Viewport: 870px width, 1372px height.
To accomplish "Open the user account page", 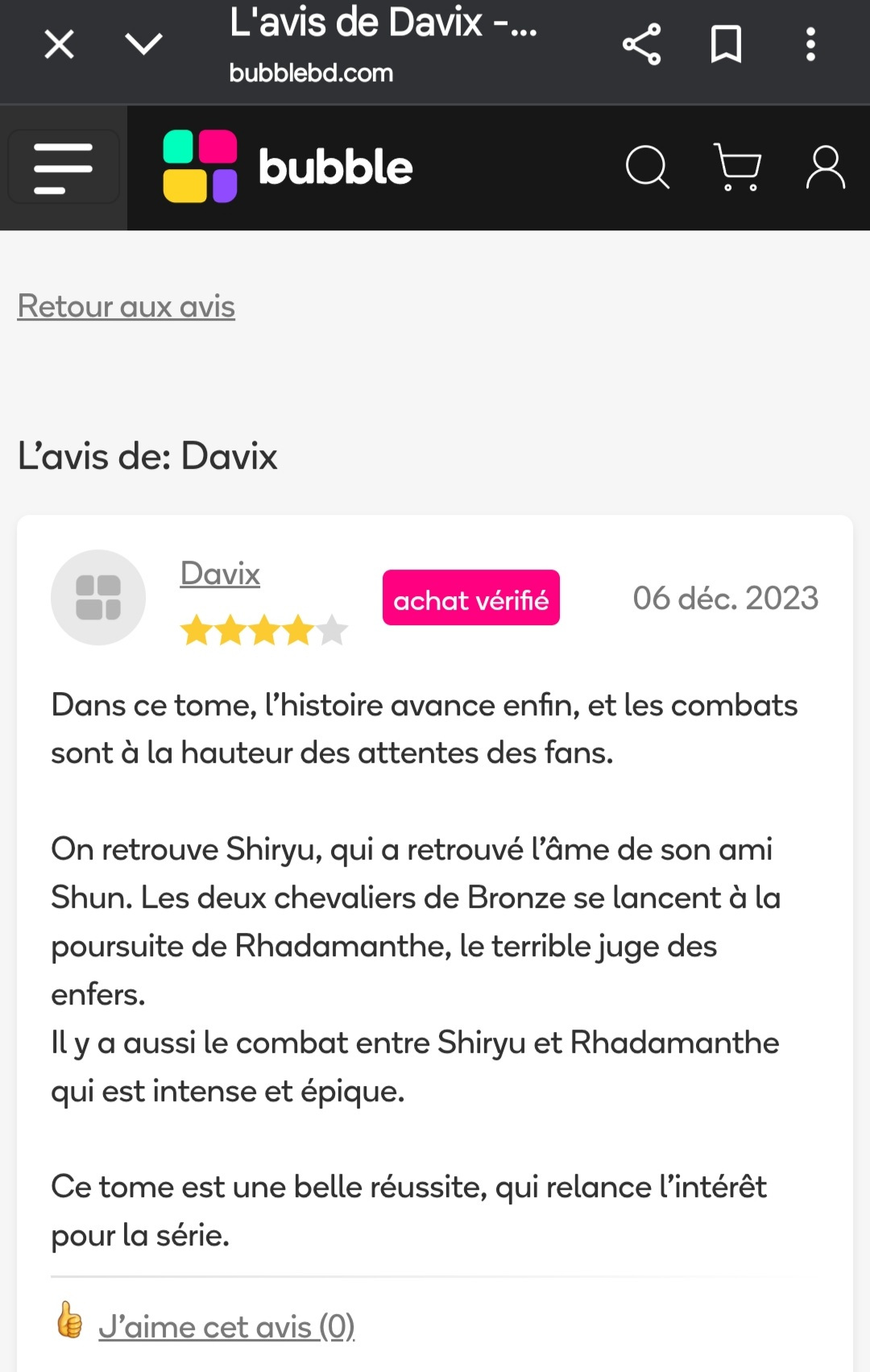I will click(826, 168).
